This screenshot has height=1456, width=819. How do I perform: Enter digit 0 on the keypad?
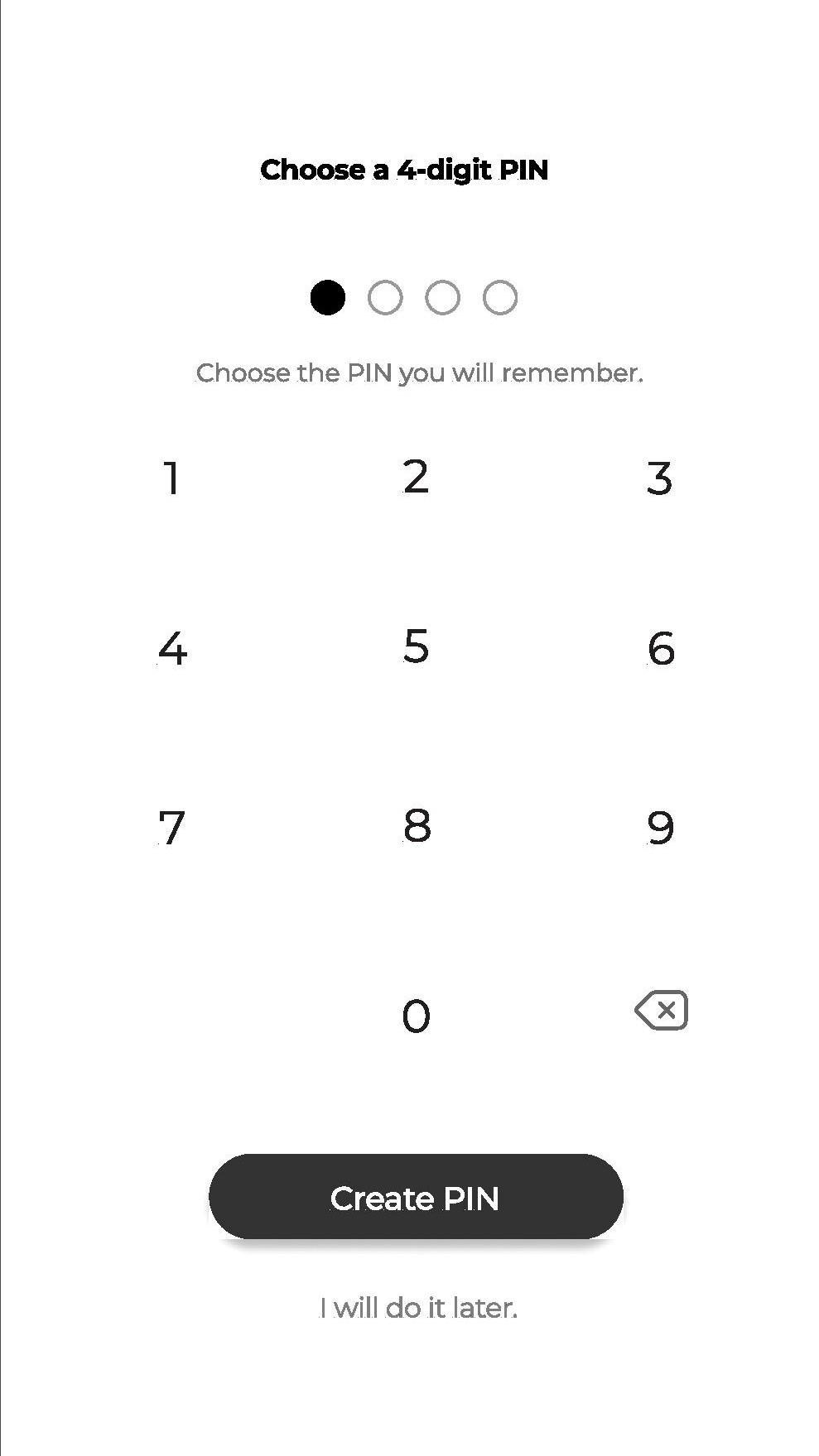[416, 1016]
